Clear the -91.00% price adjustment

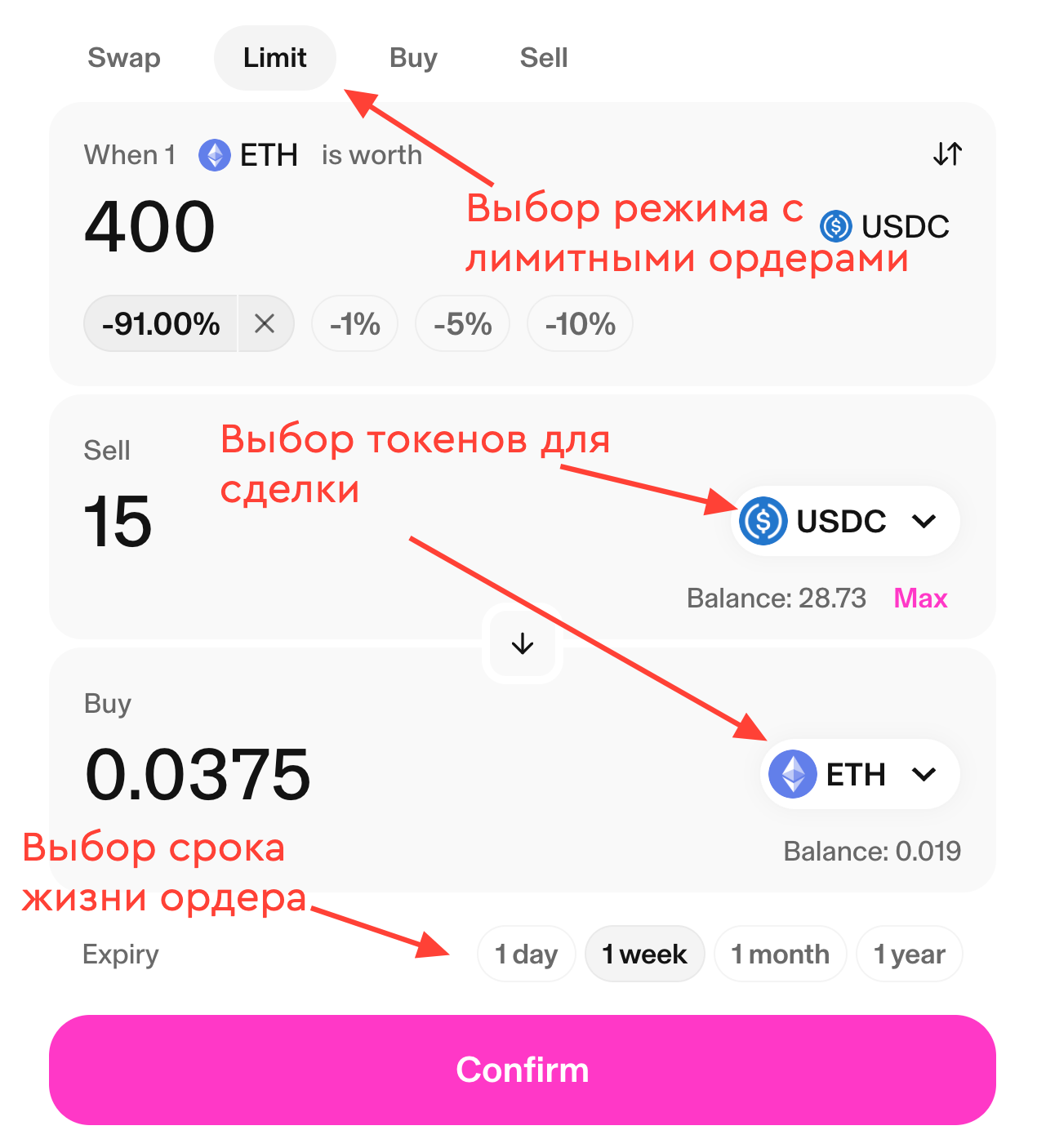265,324
